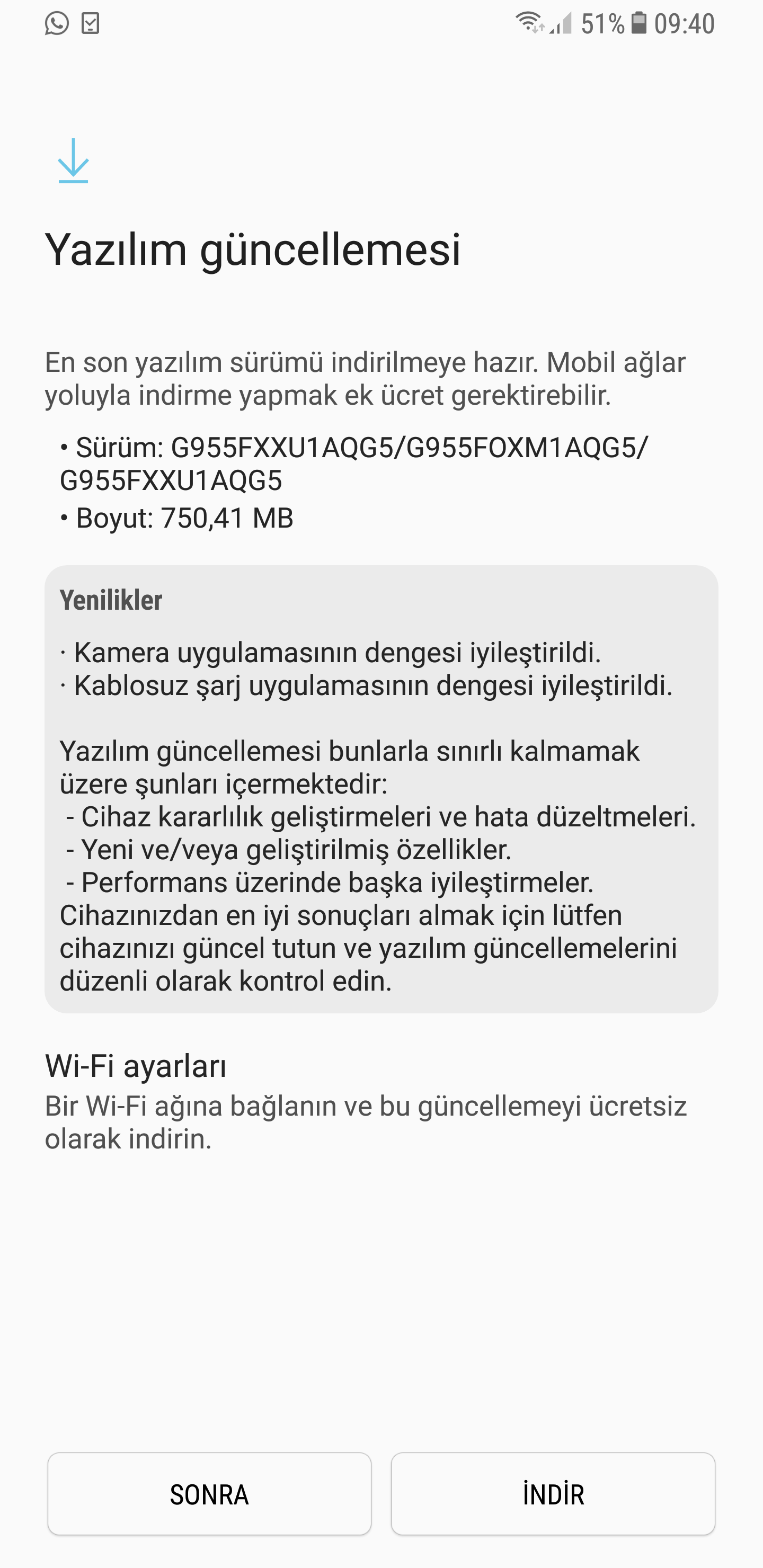Postpone the update with SONRA
The image size is (763, 1568).
coord(209,1494)
